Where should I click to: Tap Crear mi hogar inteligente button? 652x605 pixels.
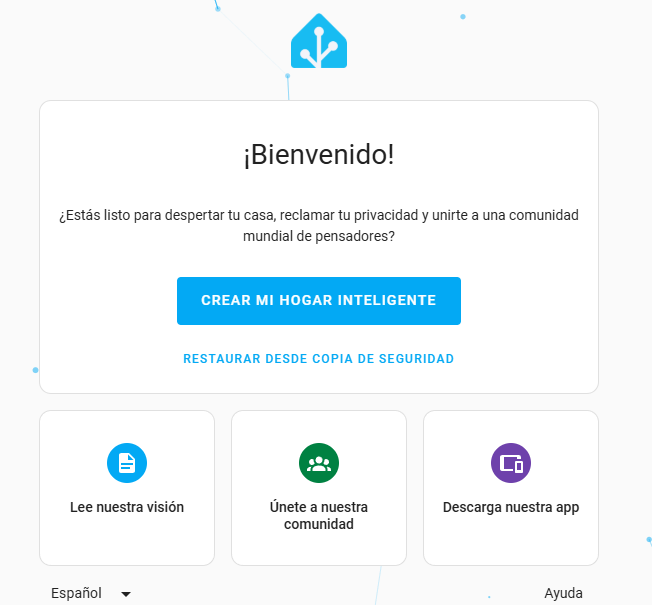pos(318,300)
